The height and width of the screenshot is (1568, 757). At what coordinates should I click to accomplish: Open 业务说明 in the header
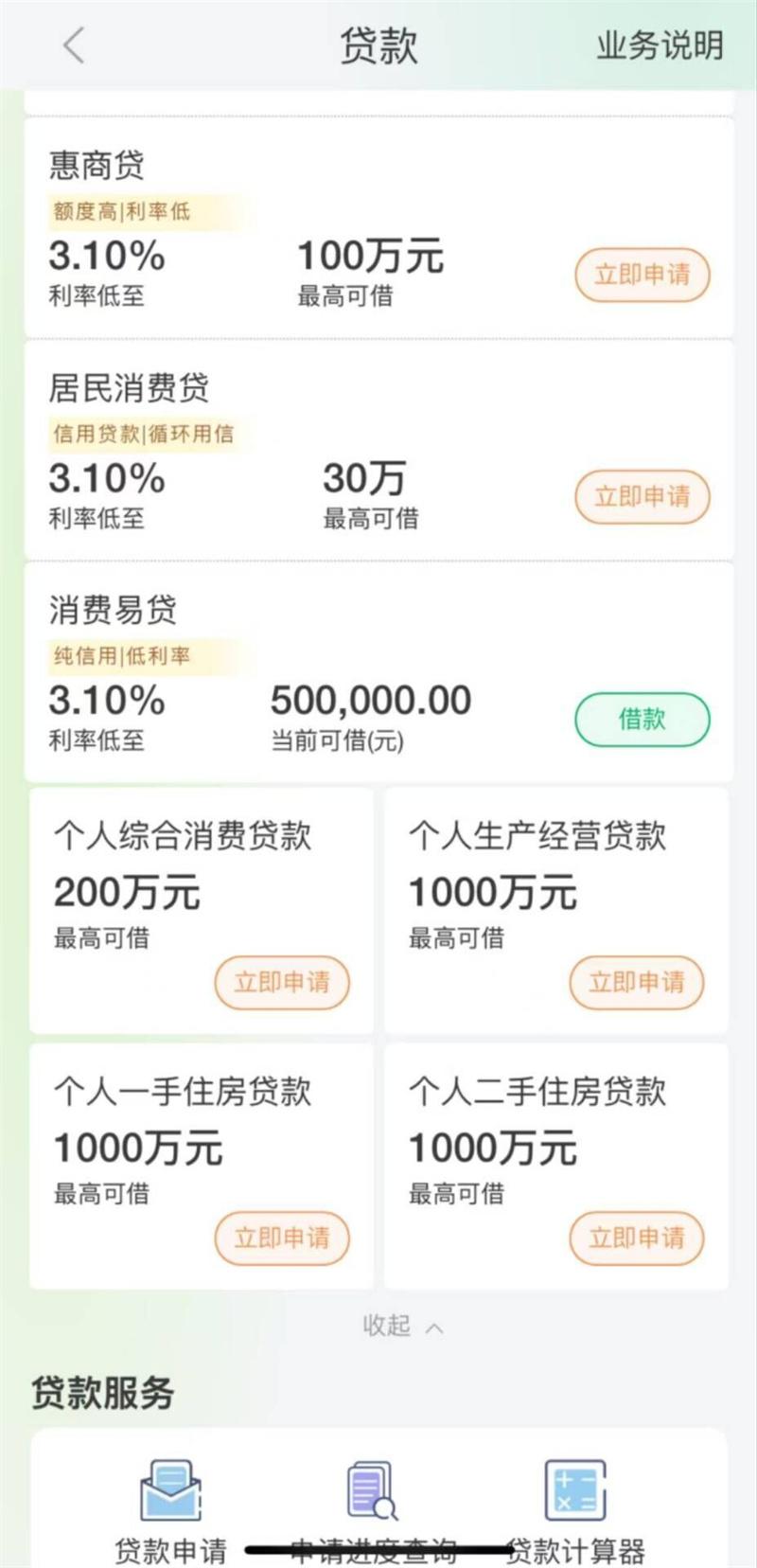point(660,45)
